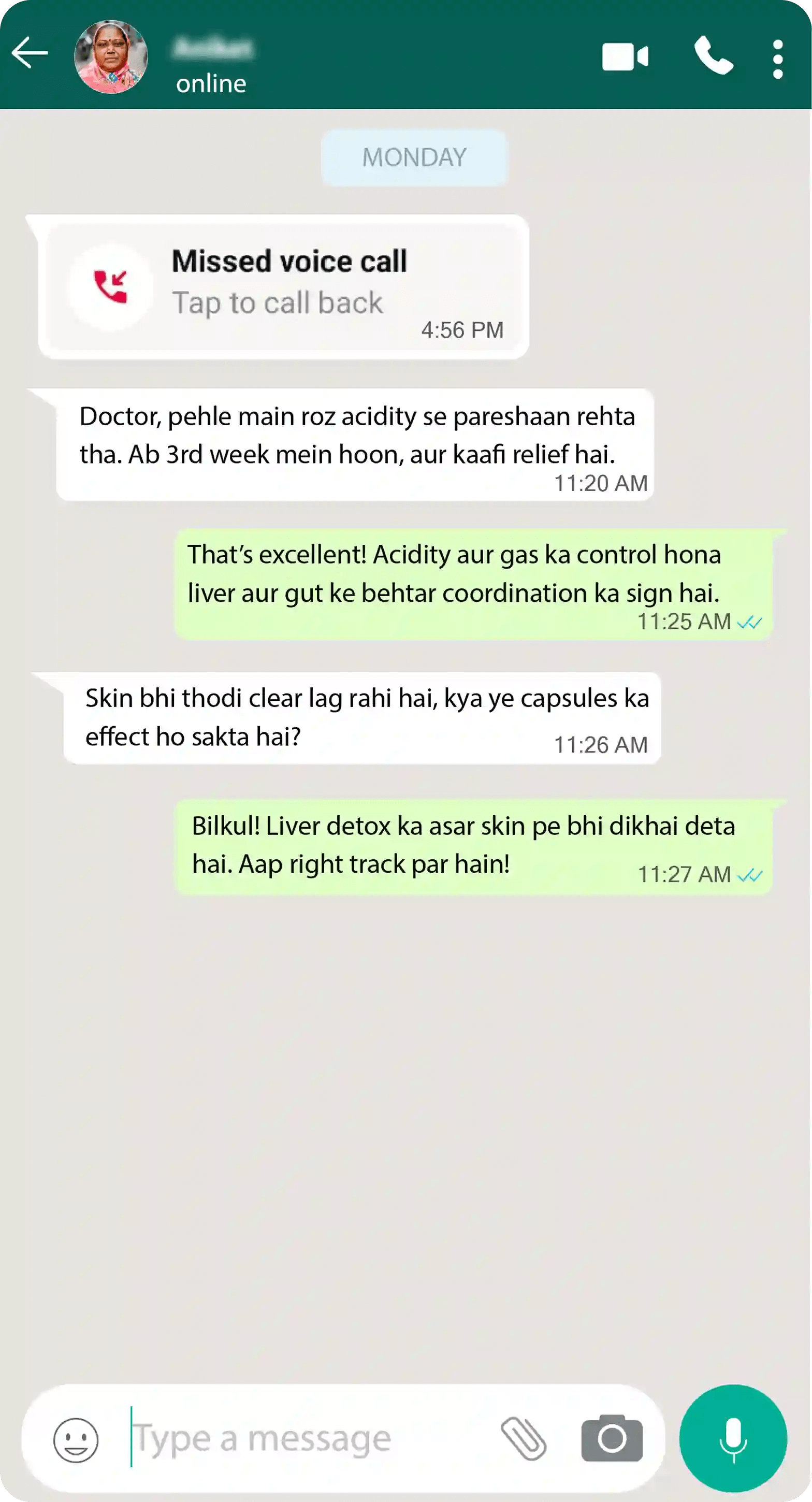
Task: Start a voice call
Action: pos(713,56)
